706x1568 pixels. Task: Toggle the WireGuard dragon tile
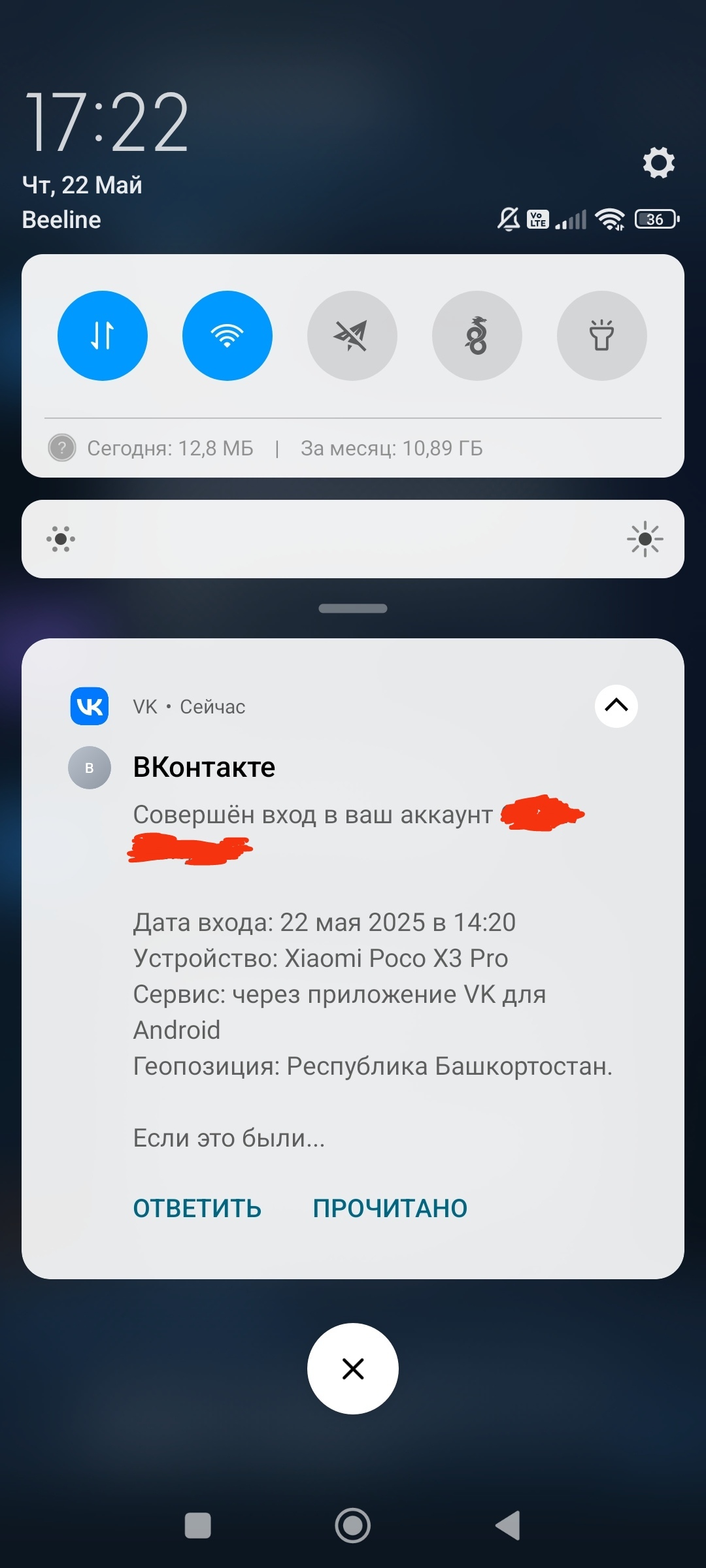point(477,336)
